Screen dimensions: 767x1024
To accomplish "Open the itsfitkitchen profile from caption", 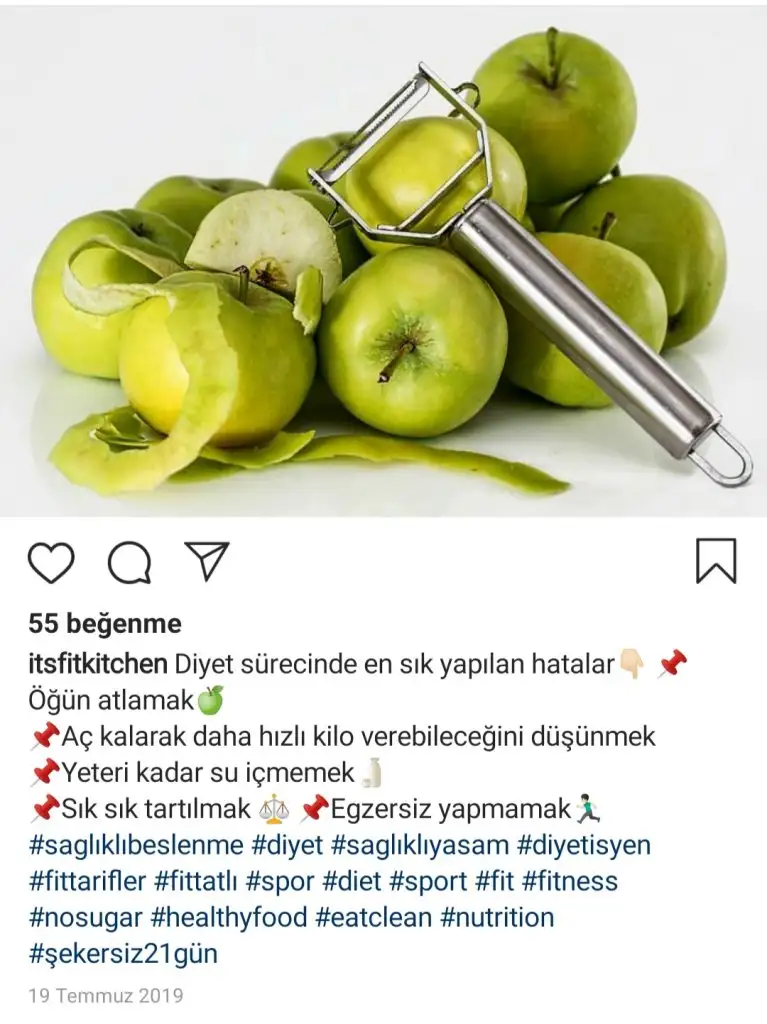I will [x=98, y=664].
